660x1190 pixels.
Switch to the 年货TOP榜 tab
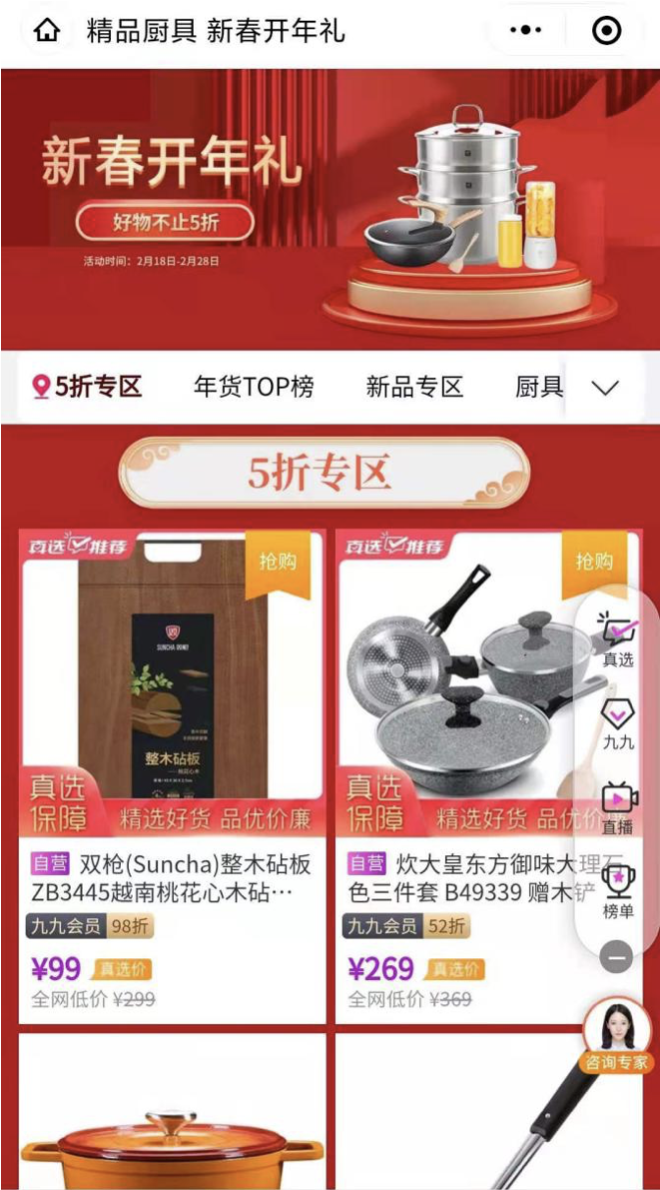point(253,387)
